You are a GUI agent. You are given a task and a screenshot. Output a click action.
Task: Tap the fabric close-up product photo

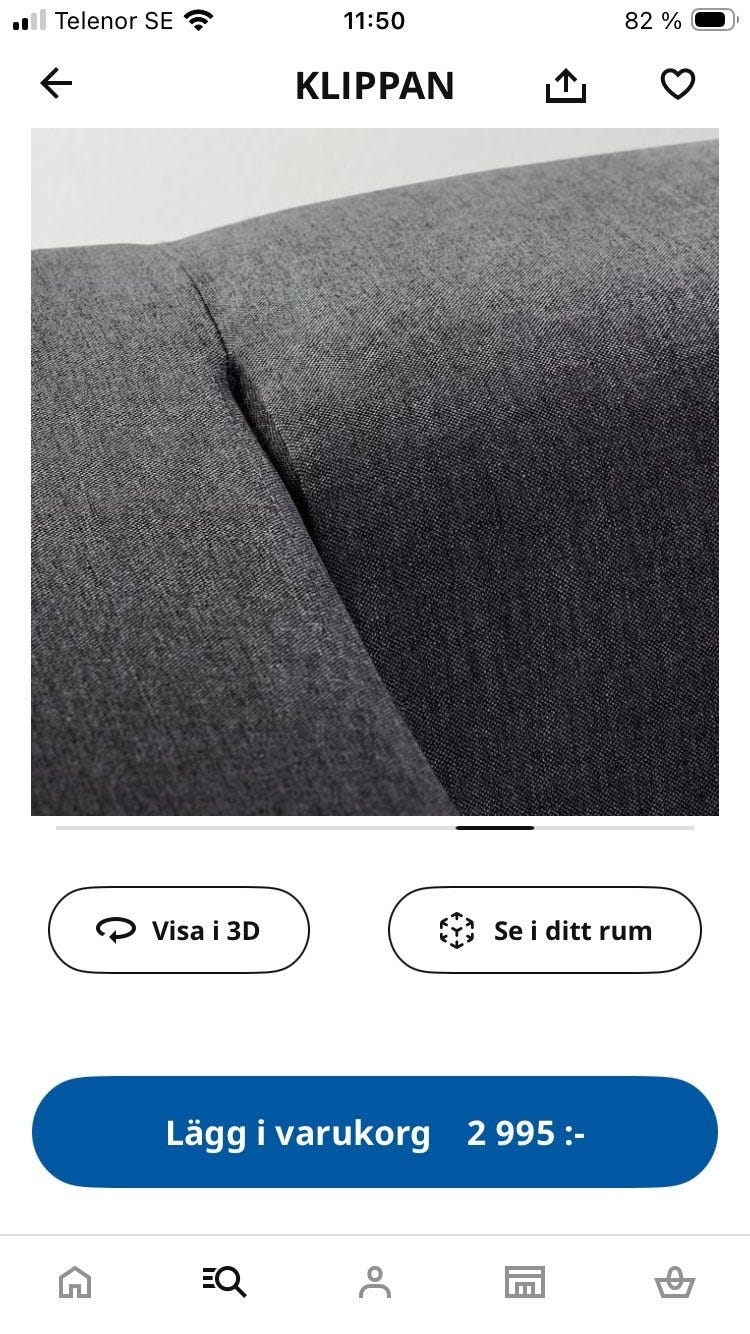click(x=375, y=470)
